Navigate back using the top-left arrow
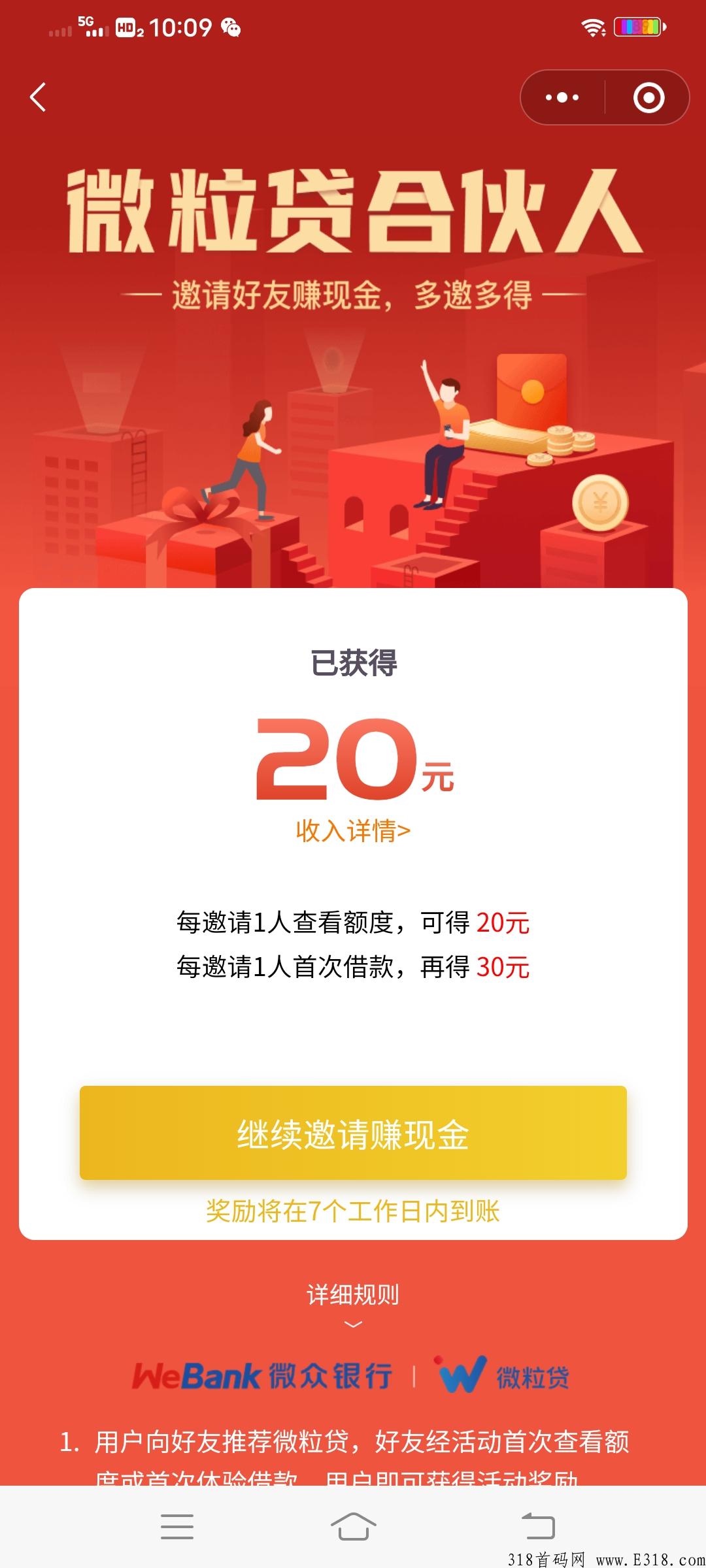 [x=37, y=98]
